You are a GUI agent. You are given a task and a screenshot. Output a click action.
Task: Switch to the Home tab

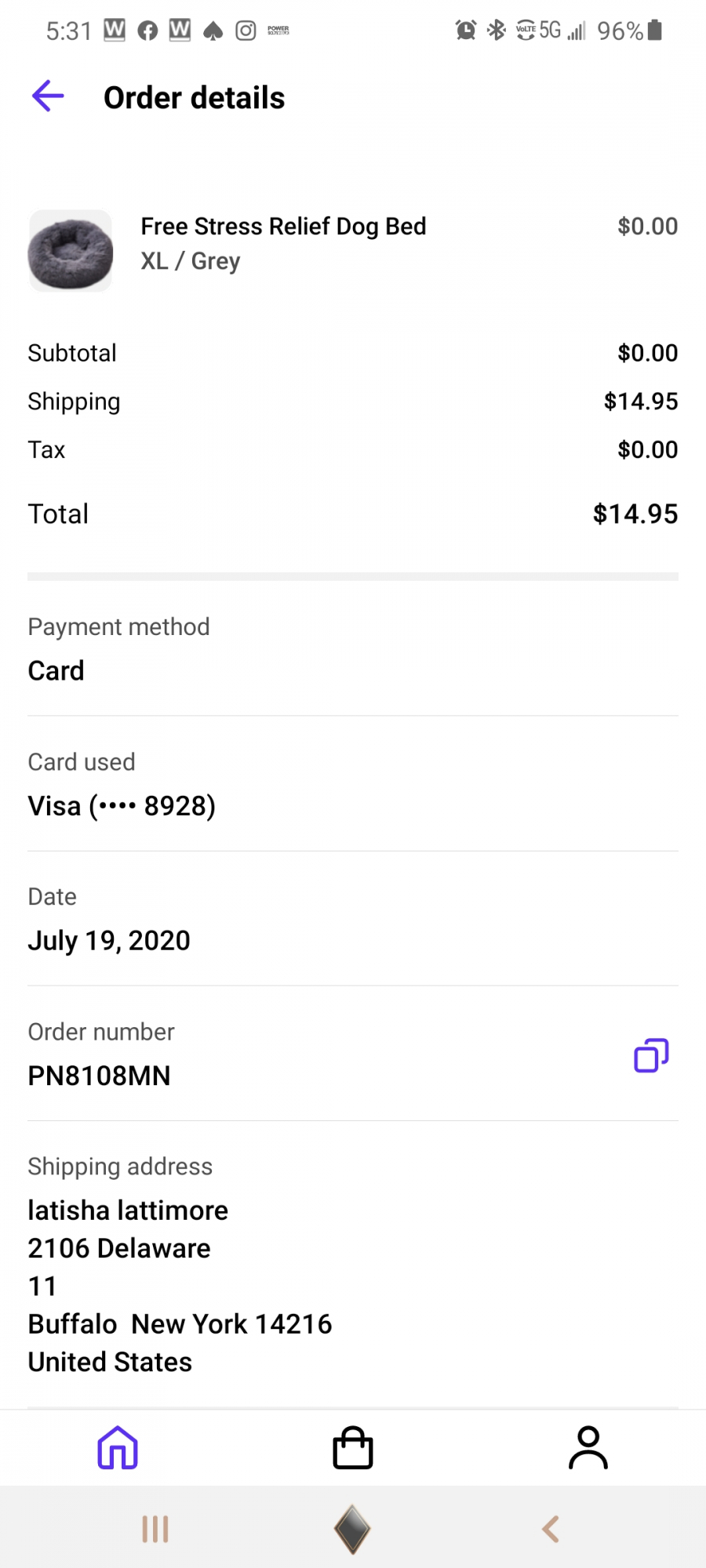[x=118, y=1447]
